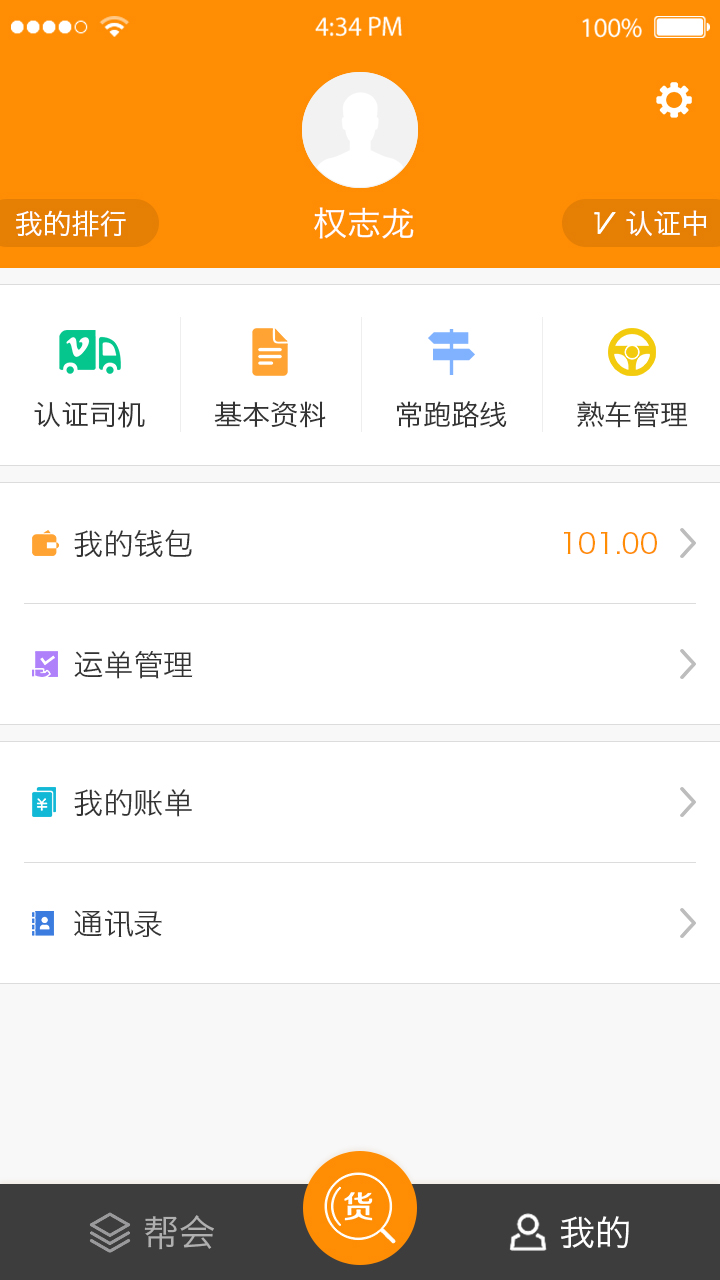Tap the center 货 cargo search button

tap(360, 1208)
